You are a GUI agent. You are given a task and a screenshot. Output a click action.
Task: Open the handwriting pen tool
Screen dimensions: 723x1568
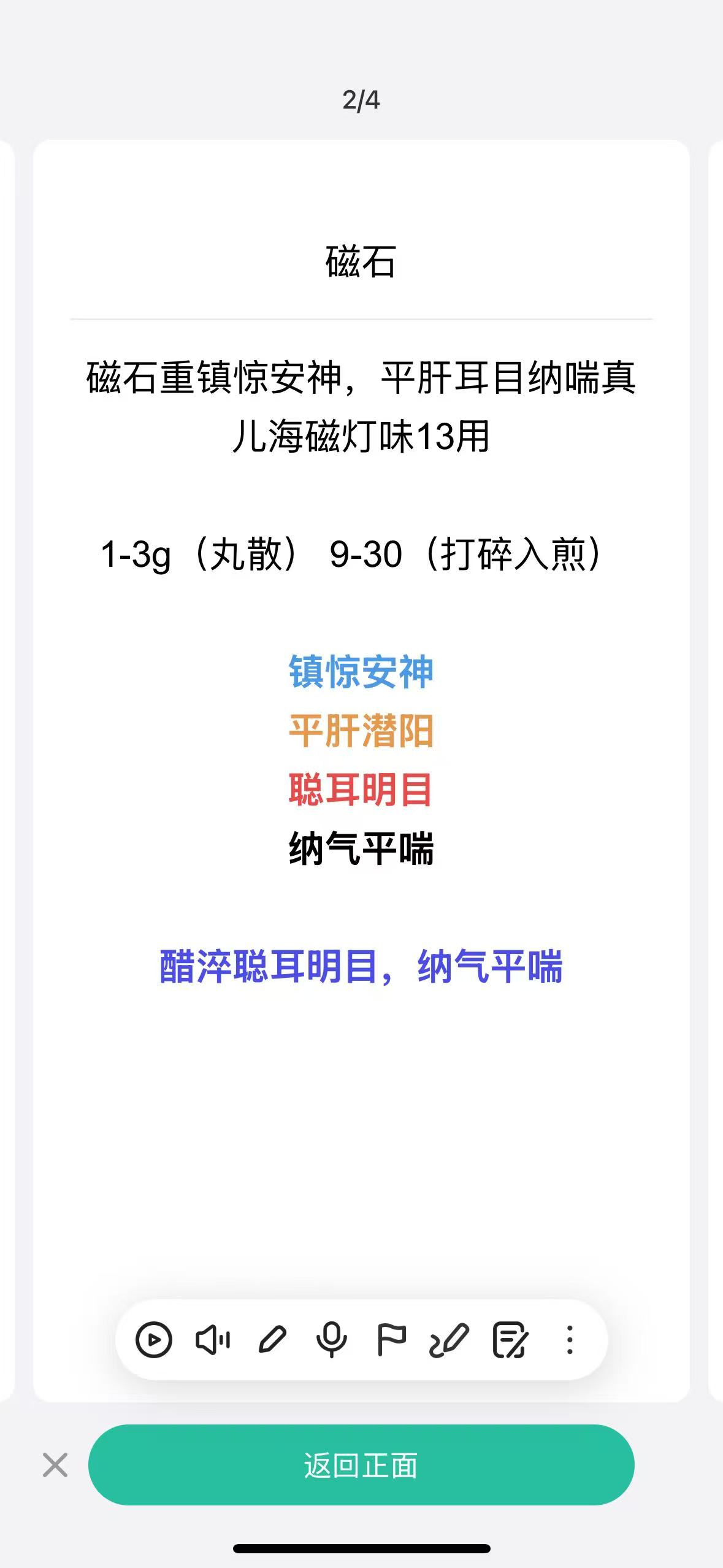click(x=449, y=1340)
